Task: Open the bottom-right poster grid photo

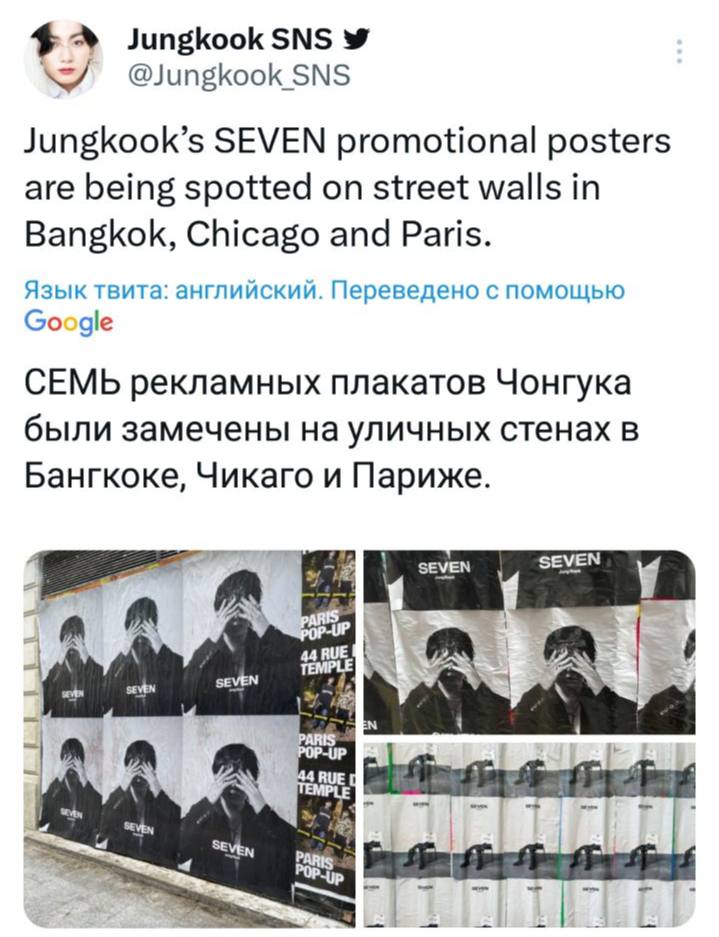Action: tap(529, 833)
